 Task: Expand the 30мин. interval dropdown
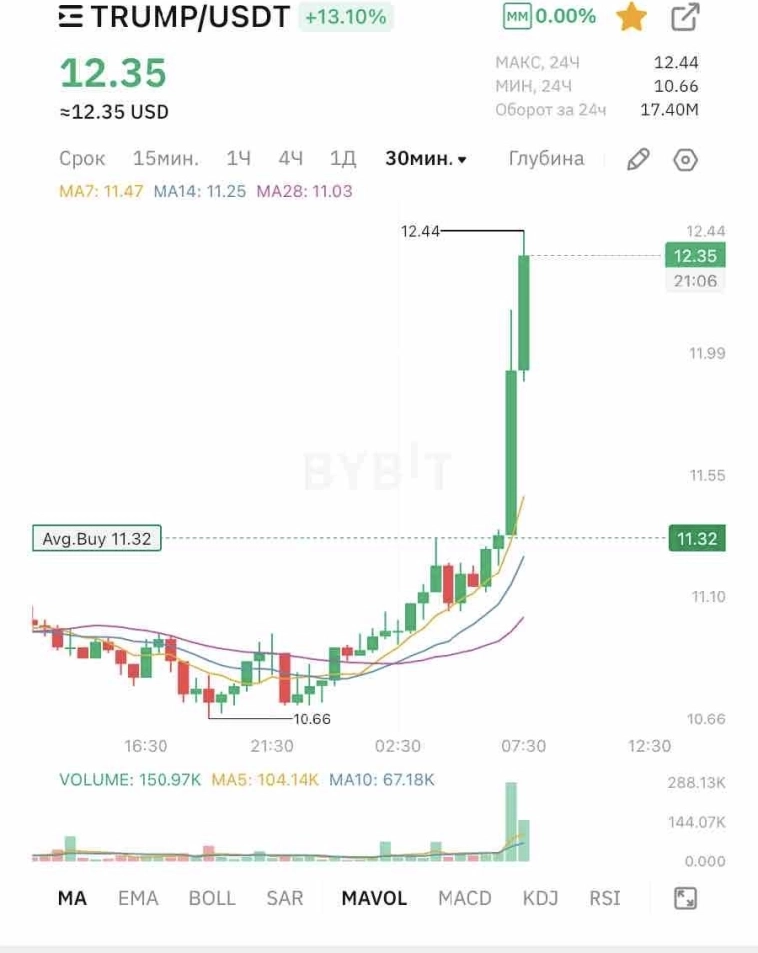pyautogui.click(x=426, y=159)
